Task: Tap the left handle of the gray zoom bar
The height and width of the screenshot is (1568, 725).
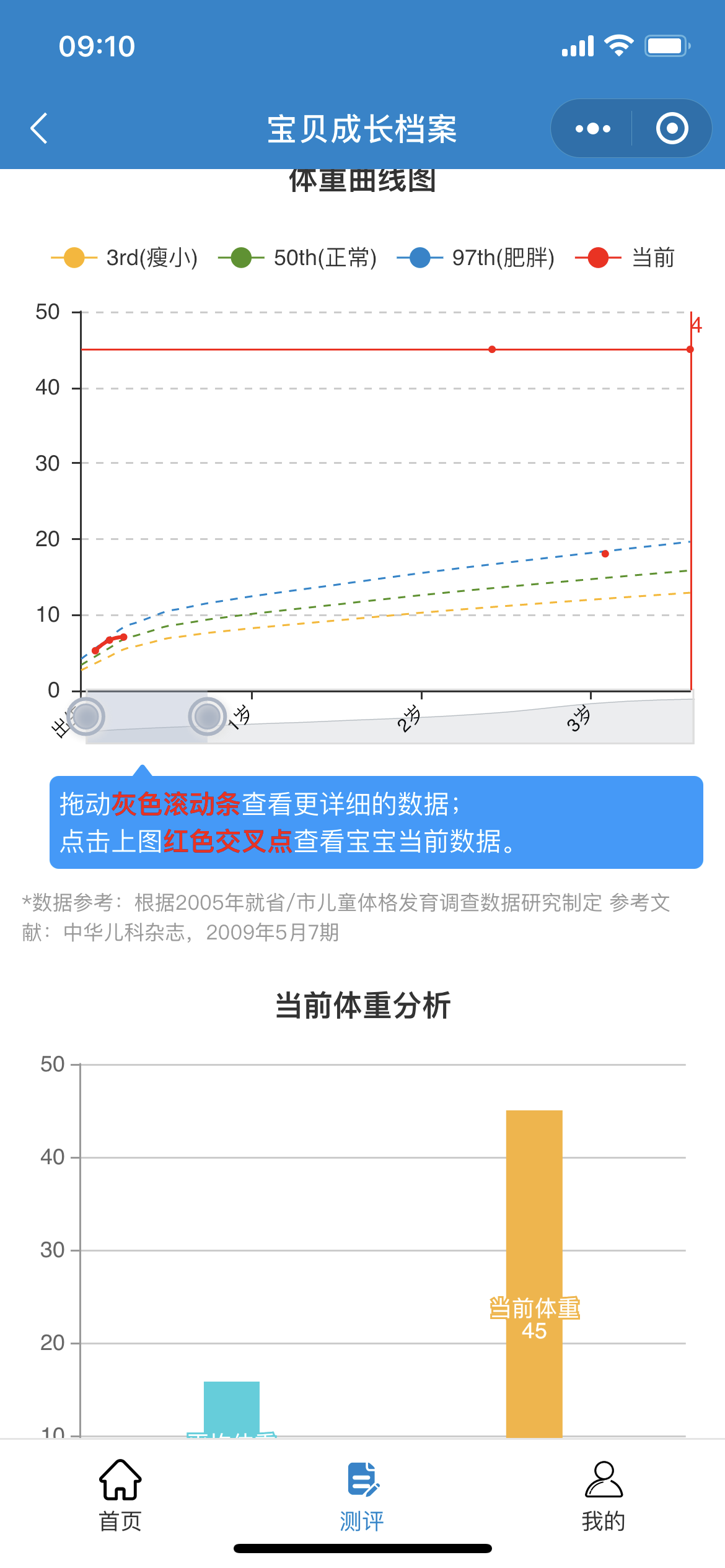Action: tap(86, 716)
